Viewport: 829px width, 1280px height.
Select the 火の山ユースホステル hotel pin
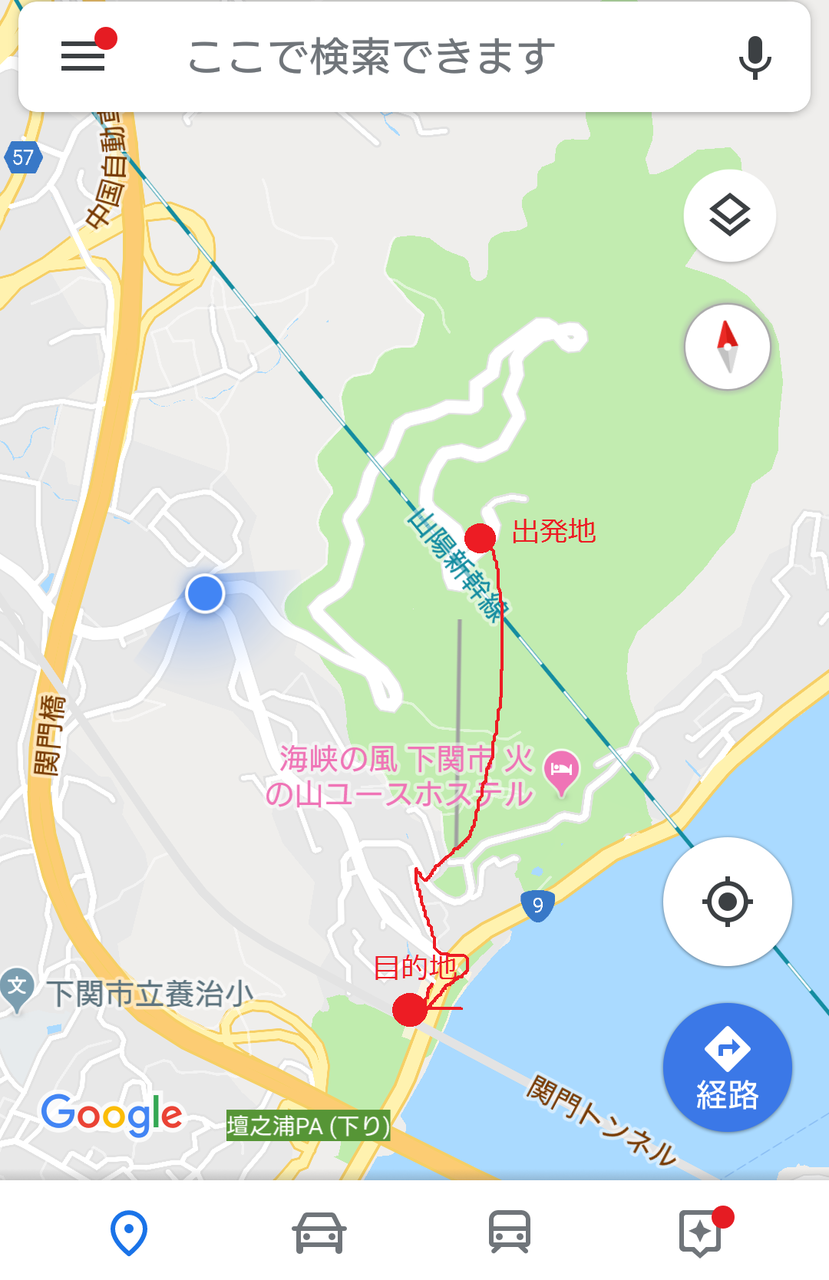click(561, 774)
